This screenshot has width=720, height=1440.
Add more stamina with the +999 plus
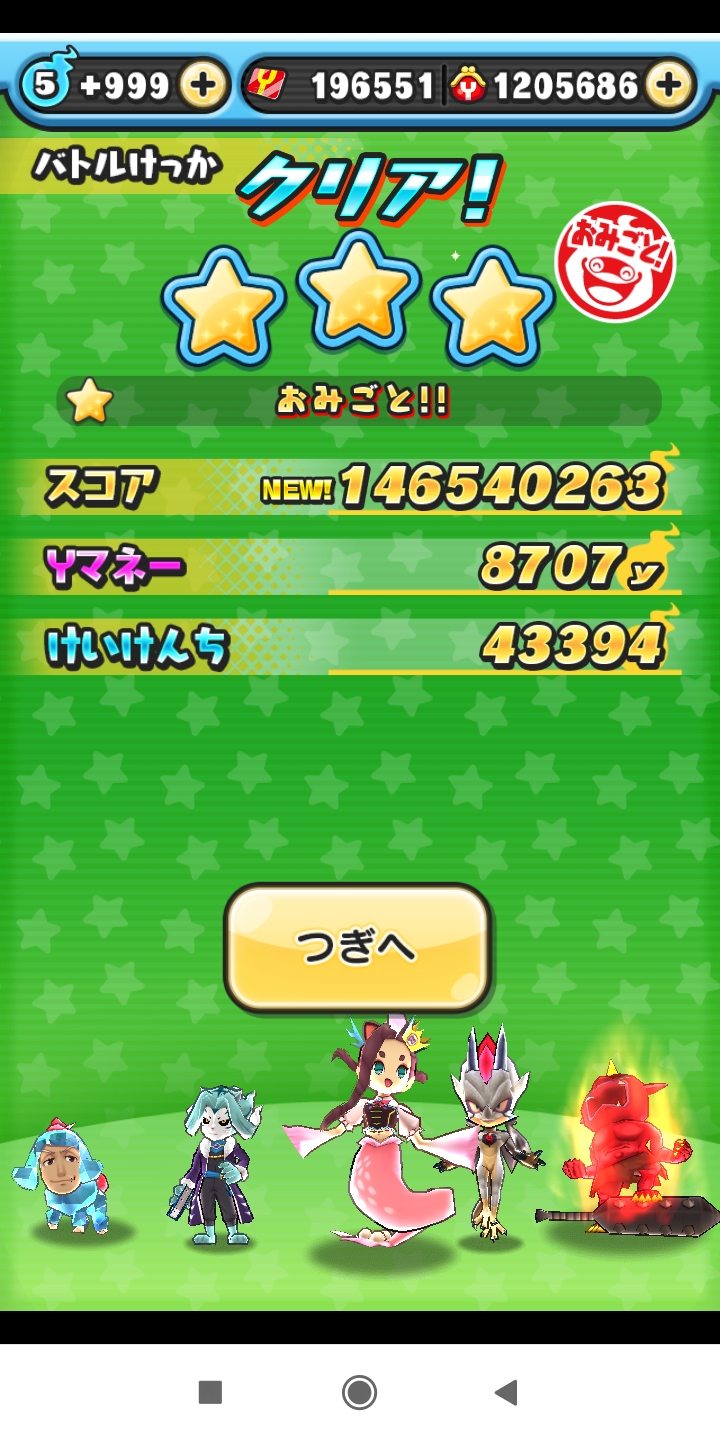coord(202,86)
